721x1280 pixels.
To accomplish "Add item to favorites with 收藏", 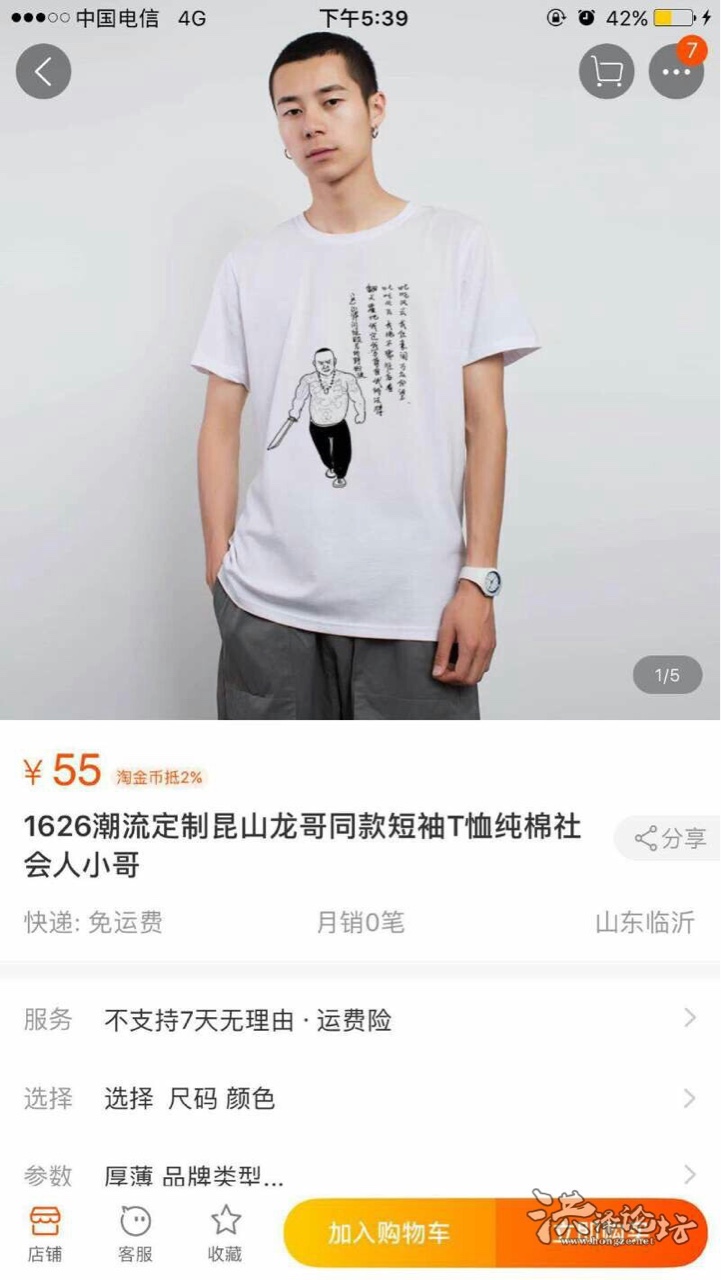I will point(225,1234).
